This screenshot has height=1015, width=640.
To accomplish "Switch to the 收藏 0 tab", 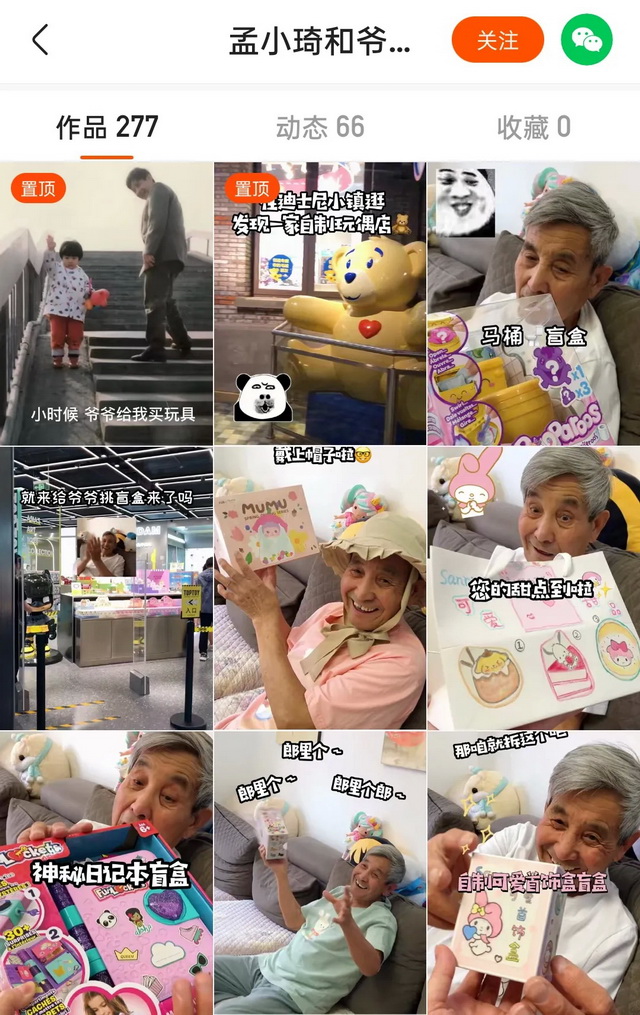I will (533, 127).
